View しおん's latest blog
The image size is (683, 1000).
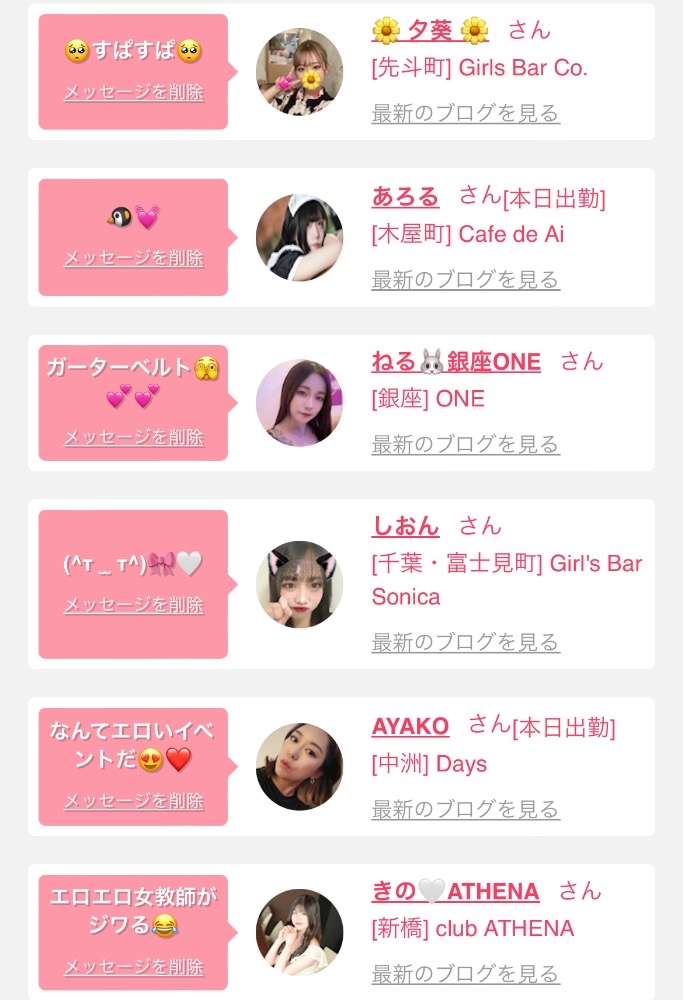(465, 642)
